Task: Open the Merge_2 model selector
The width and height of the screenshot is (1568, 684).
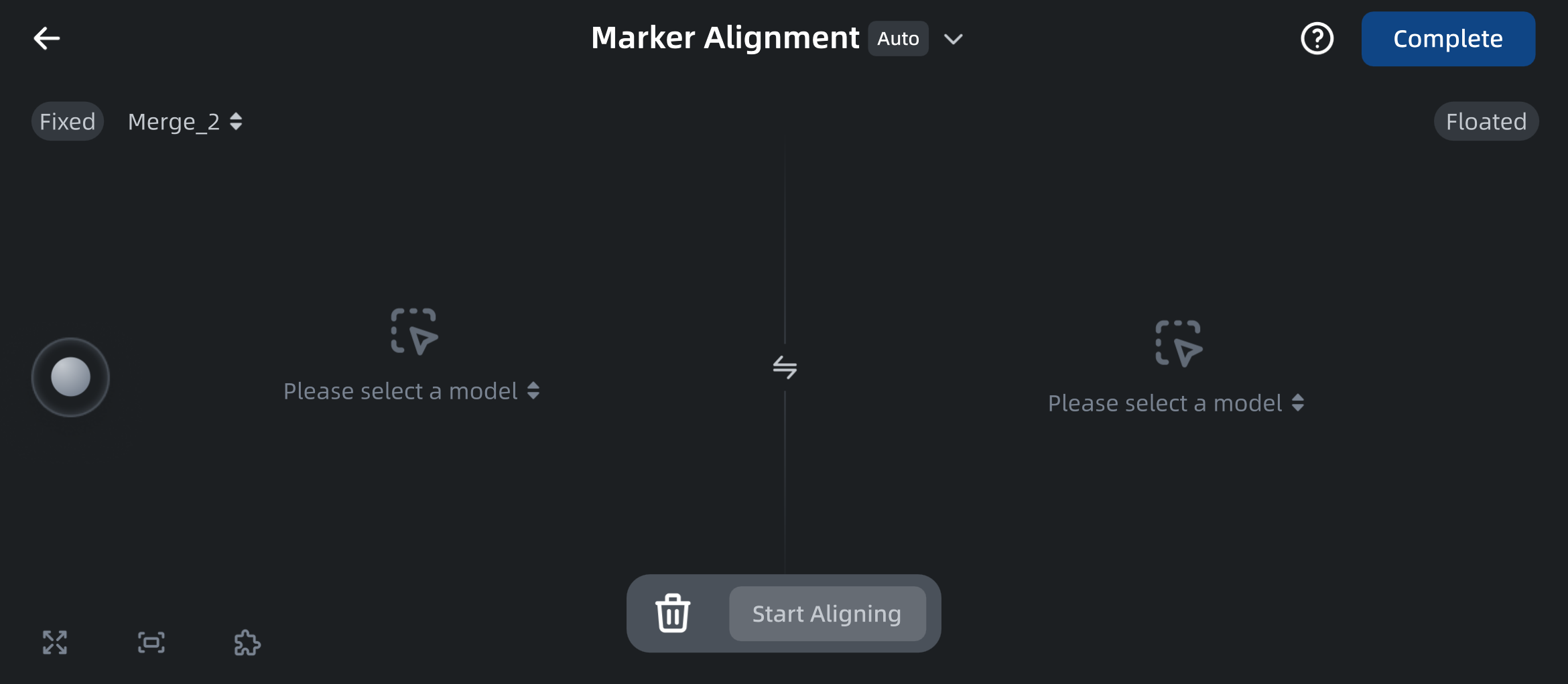Action: [x=185, y=122]
